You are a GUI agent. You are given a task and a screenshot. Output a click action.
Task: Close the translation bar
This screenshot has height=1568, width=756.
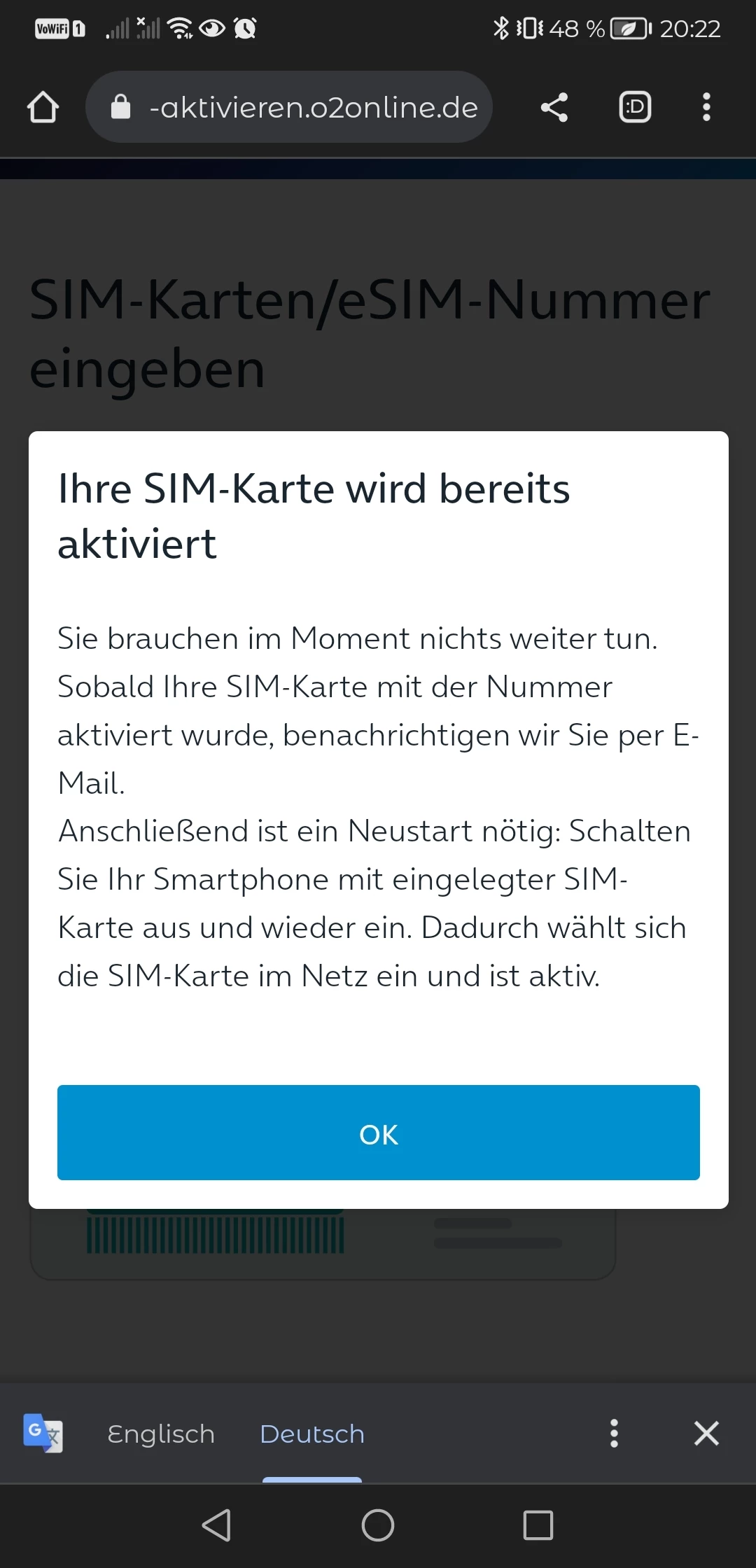click(x=706, y=1433)
